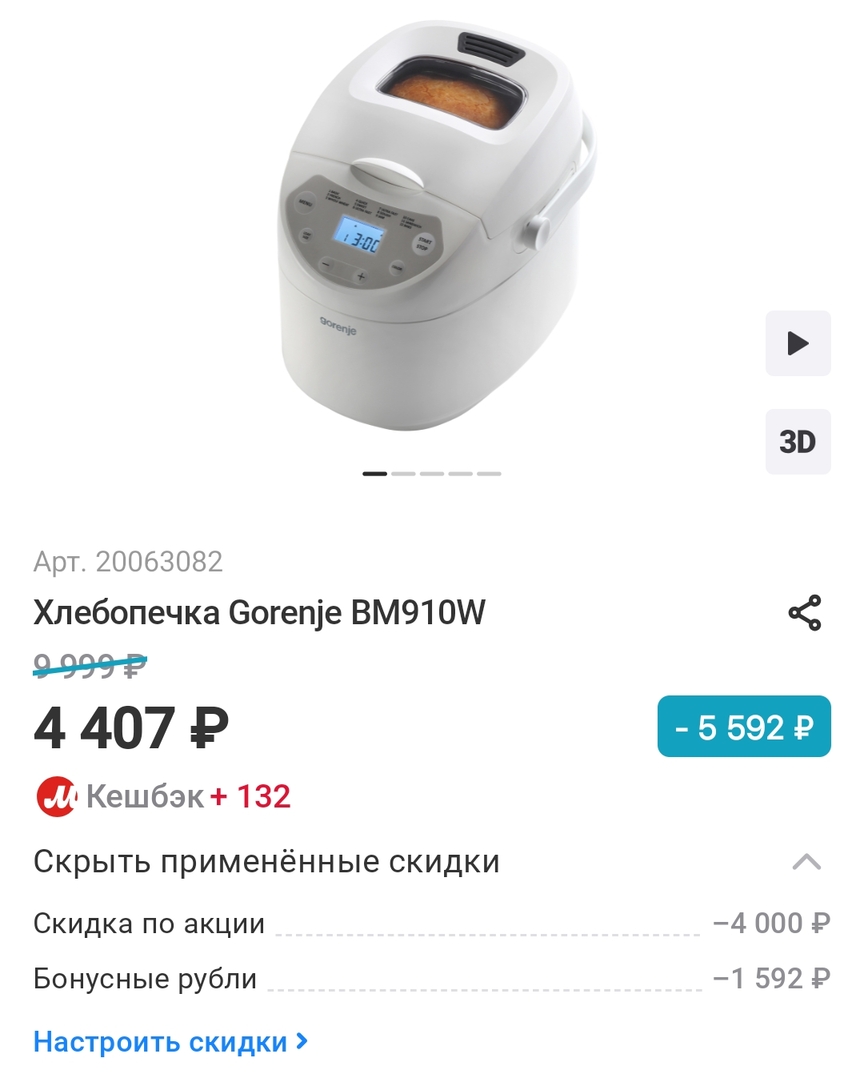Select the last carousel pagination dot
Screen dimensions: 864x1090
pos(488,471)
